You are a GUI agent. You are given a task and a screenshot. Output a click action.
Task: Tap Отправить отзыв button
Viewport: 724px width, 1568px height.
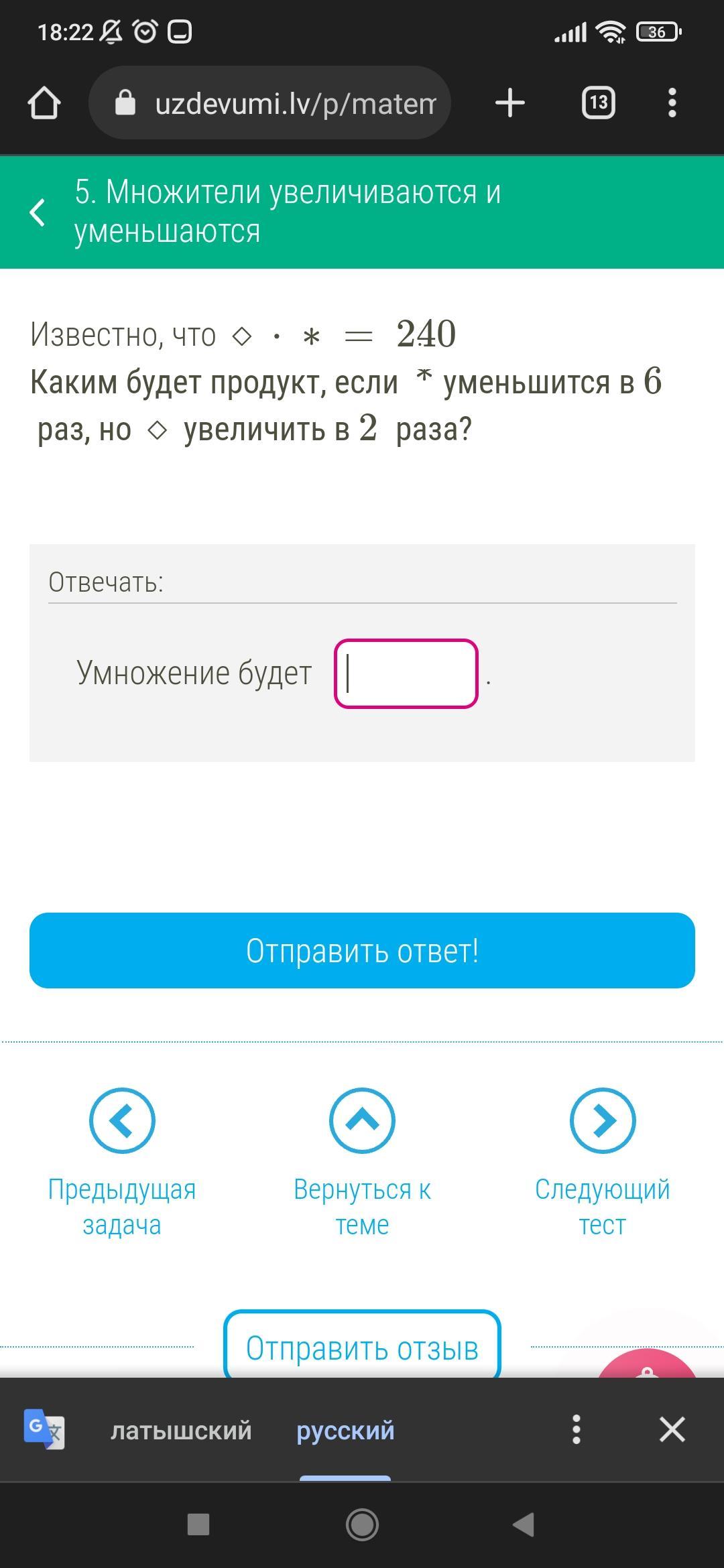[362, 1347]
